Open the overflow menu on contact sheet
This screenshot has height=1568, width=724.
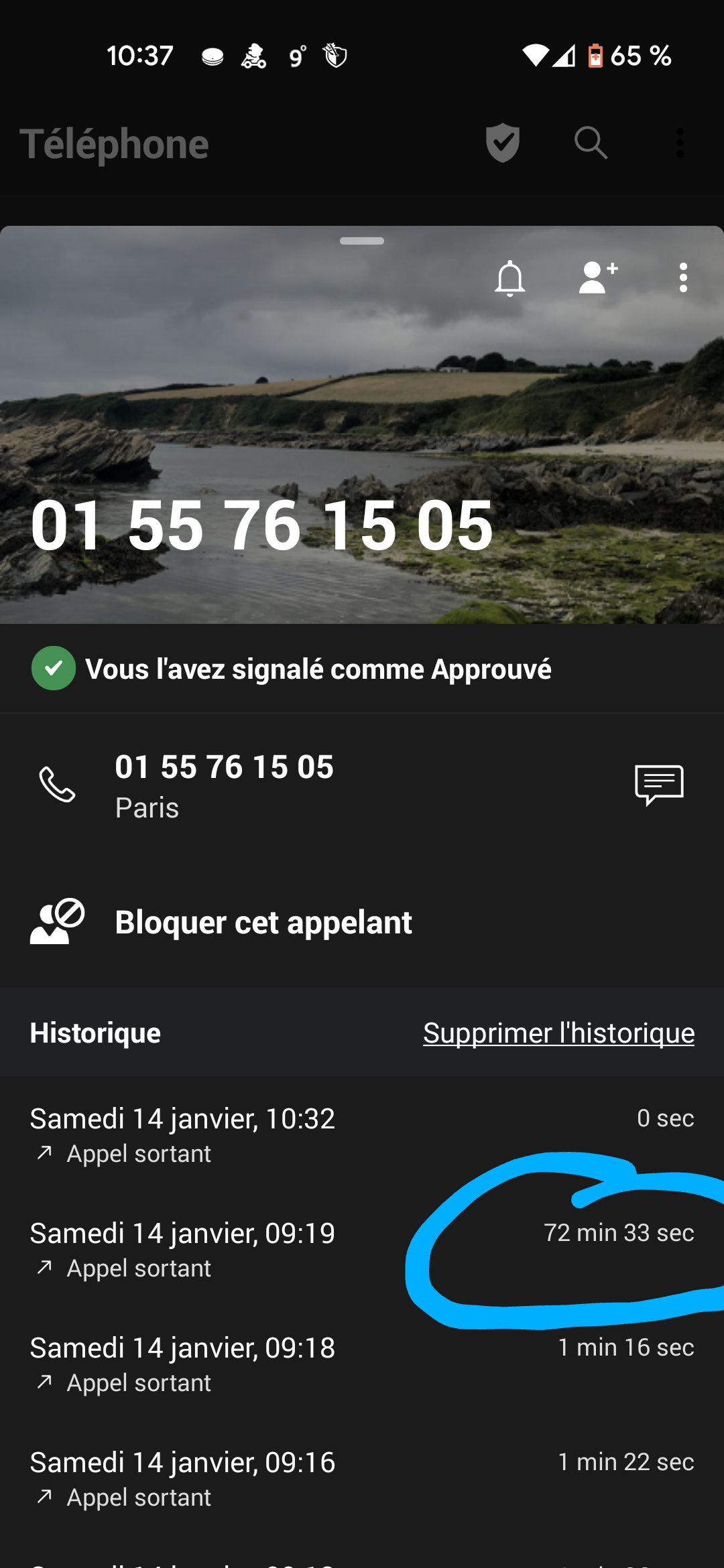(x=683, y=278)
